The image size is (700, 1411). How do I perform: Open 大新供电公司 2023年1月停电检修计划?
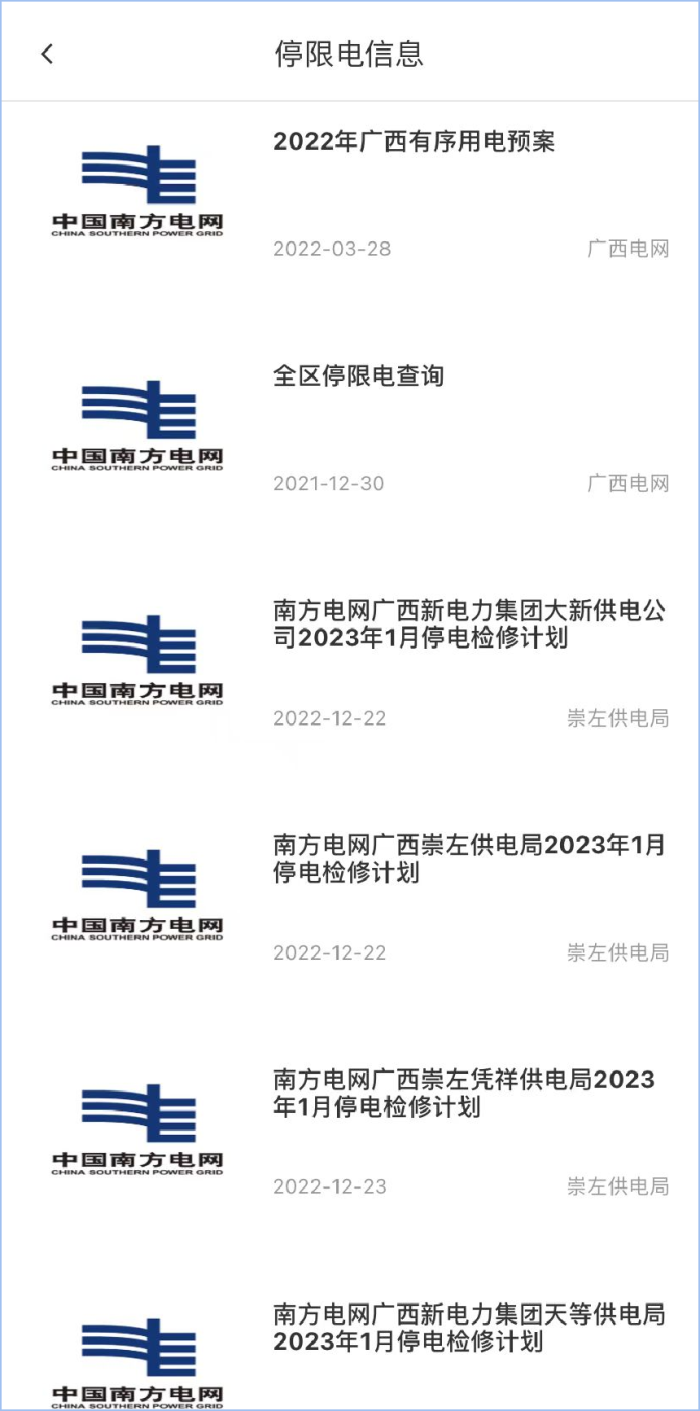pyautogui.click(x=468, y=624)
